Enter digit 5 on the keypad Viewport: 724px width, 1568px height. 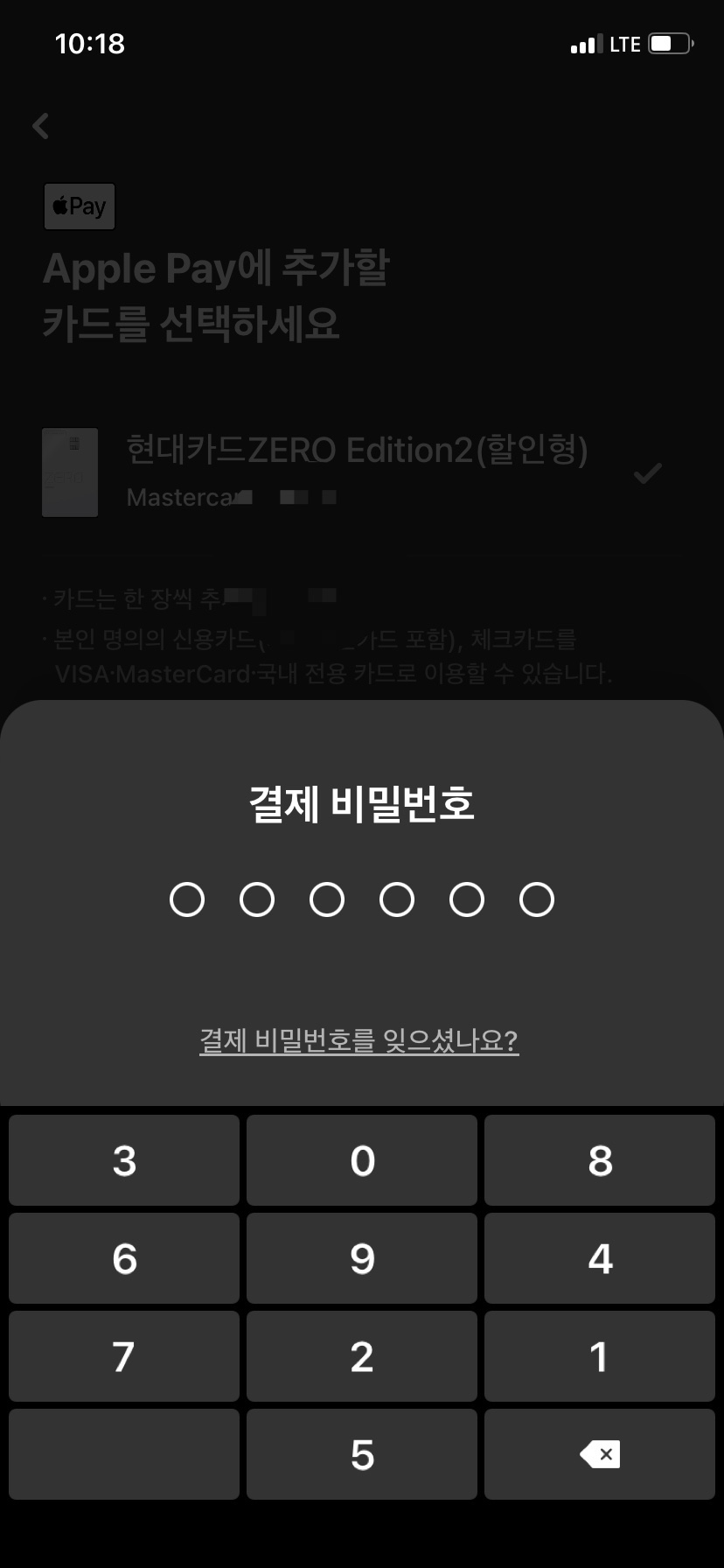pyautogui.click(x=362, y=1454)
